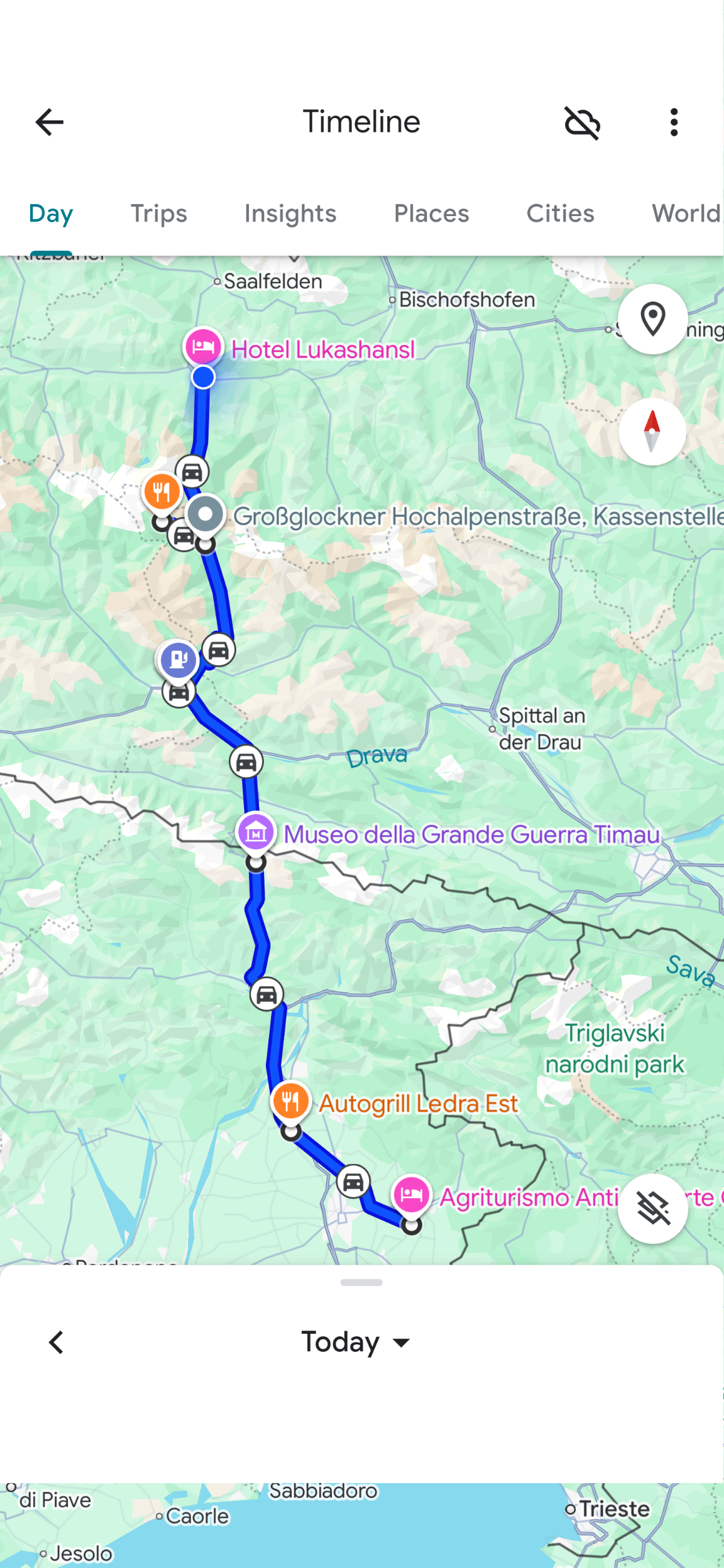
Task: Tap the crossed-out cloud backup icon
Action: [583, 122]
